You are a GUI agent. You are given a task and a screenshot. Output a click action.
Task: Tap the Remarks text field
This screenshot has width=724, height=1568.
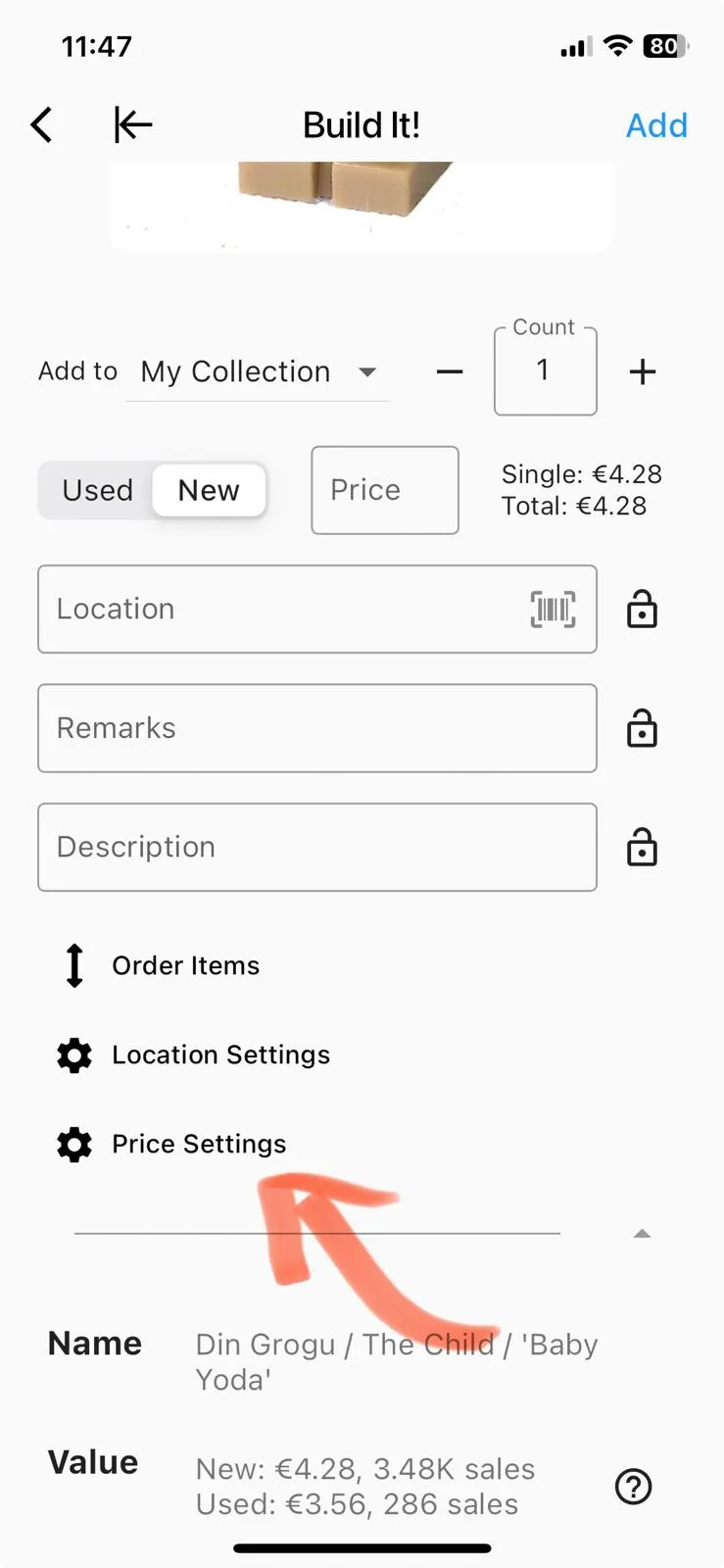click(x=317, y=728)
